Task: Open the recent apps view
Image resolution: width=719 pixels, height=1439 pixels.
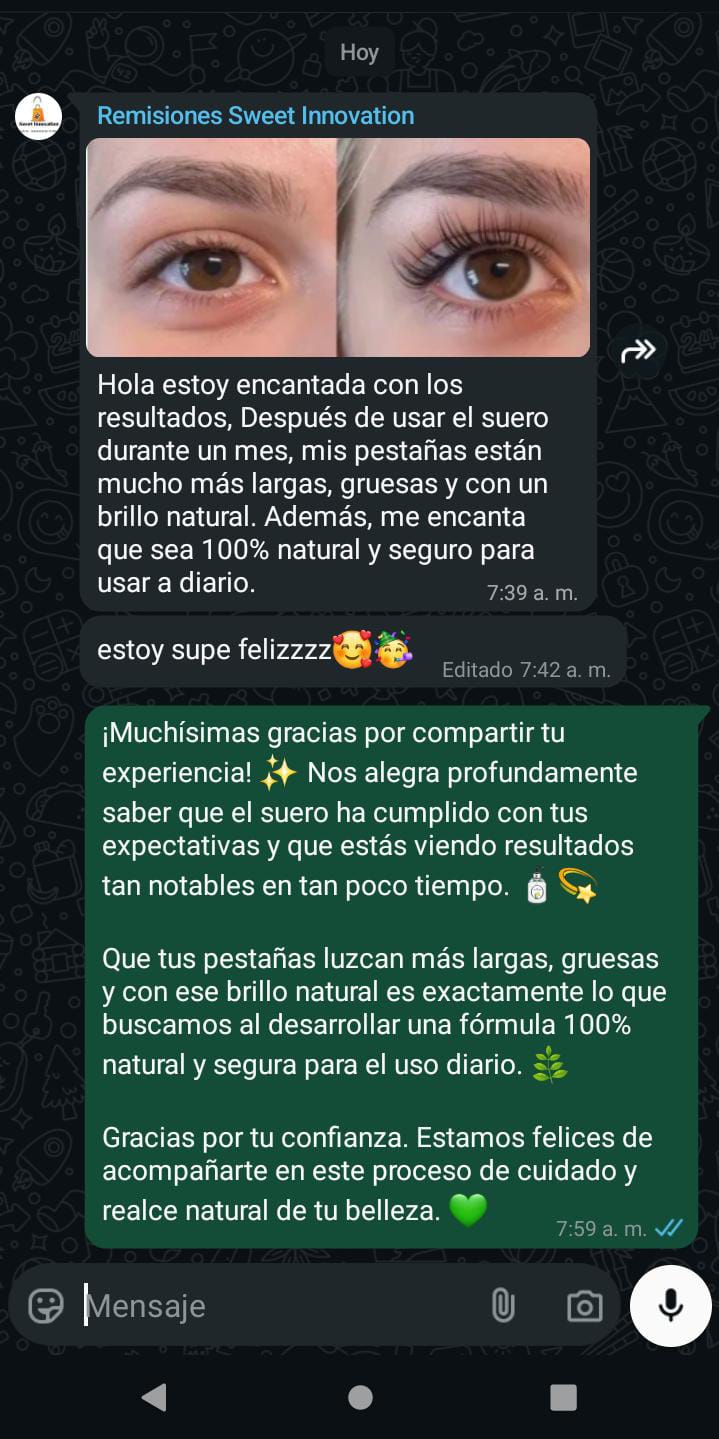Action: tap(563, 1396)
